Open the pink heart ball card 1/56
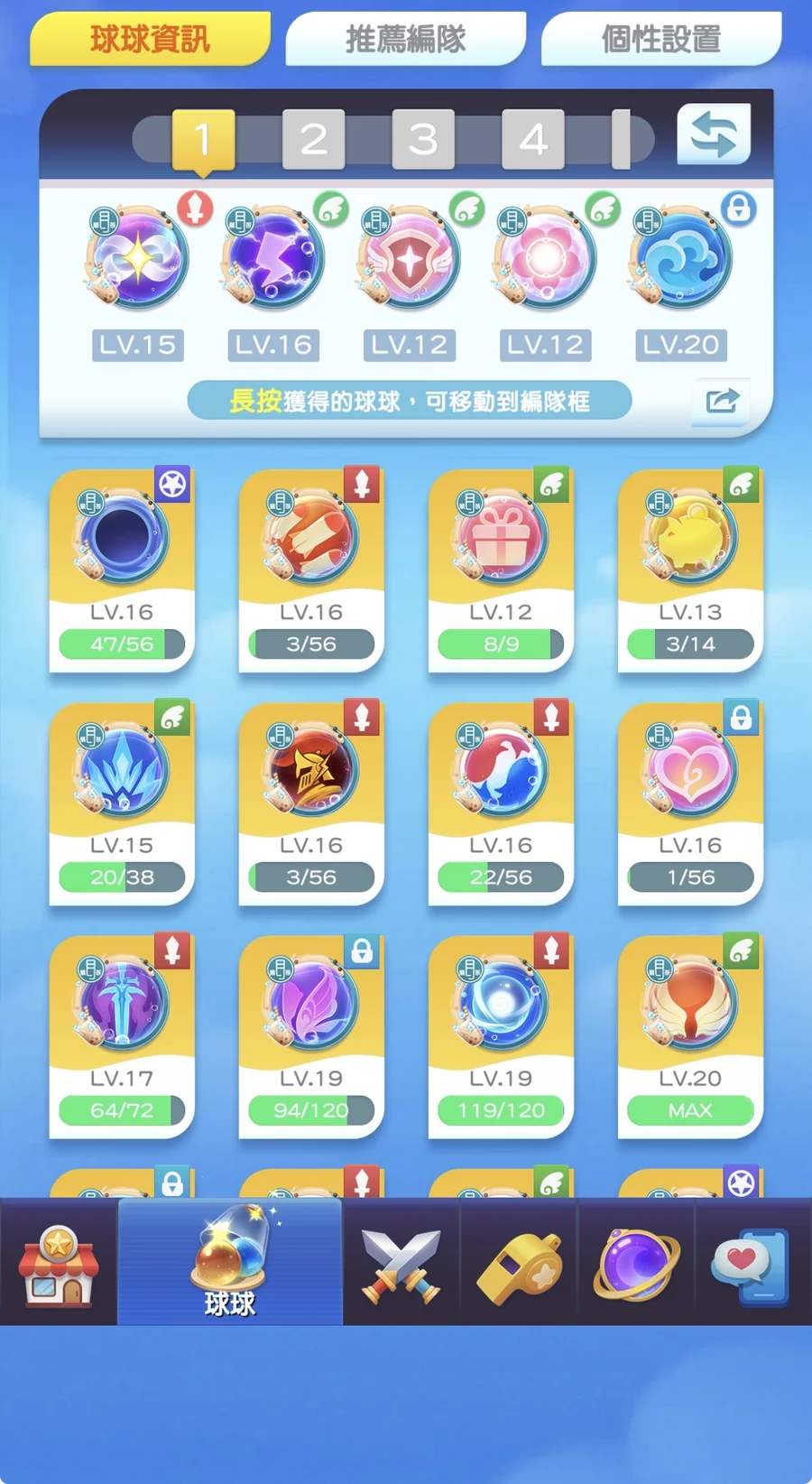812x1484 pixels. pos(690,803)
